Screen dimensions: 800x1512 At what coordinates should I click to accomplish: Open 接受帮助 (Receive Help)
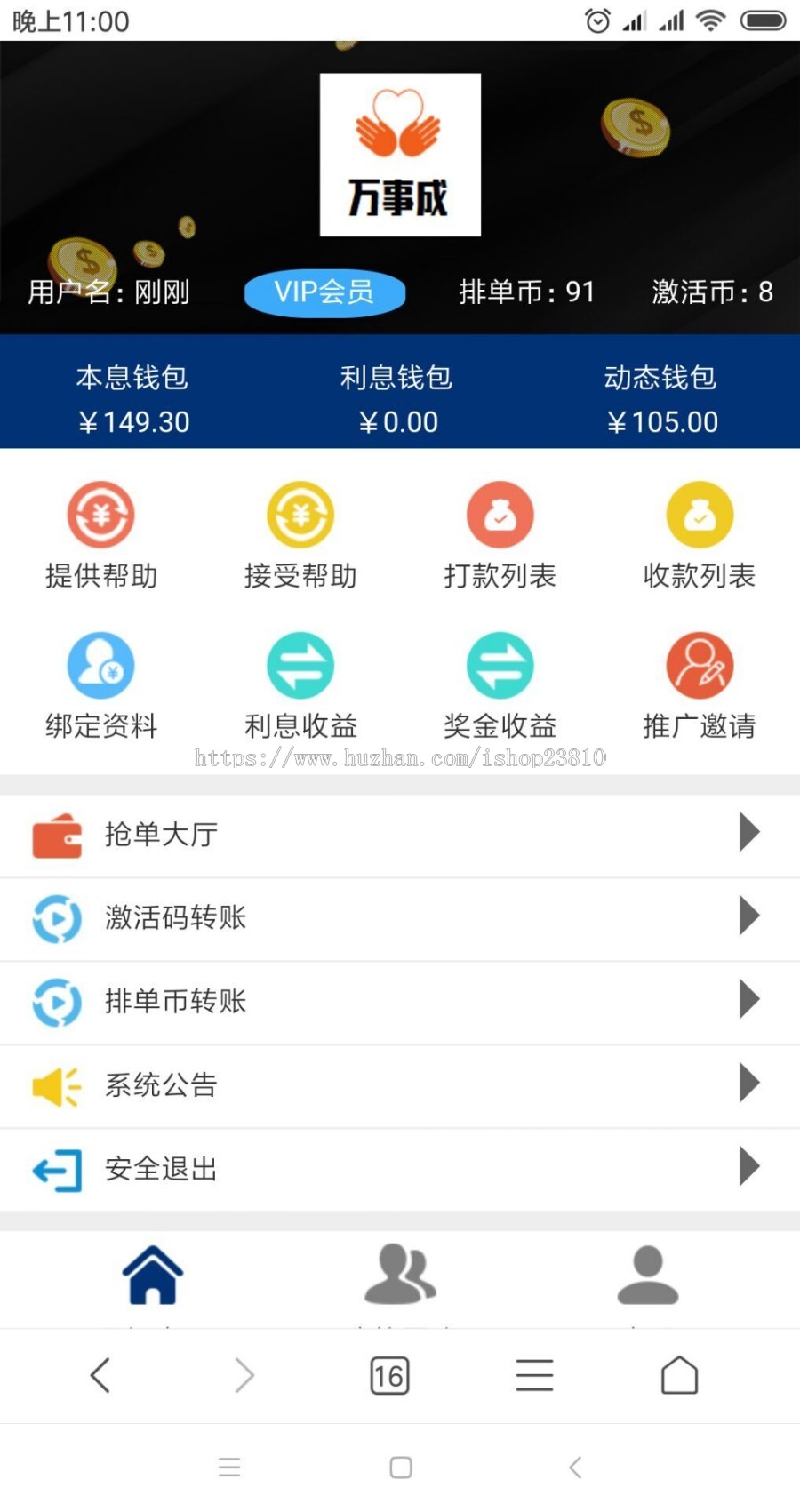300,534
